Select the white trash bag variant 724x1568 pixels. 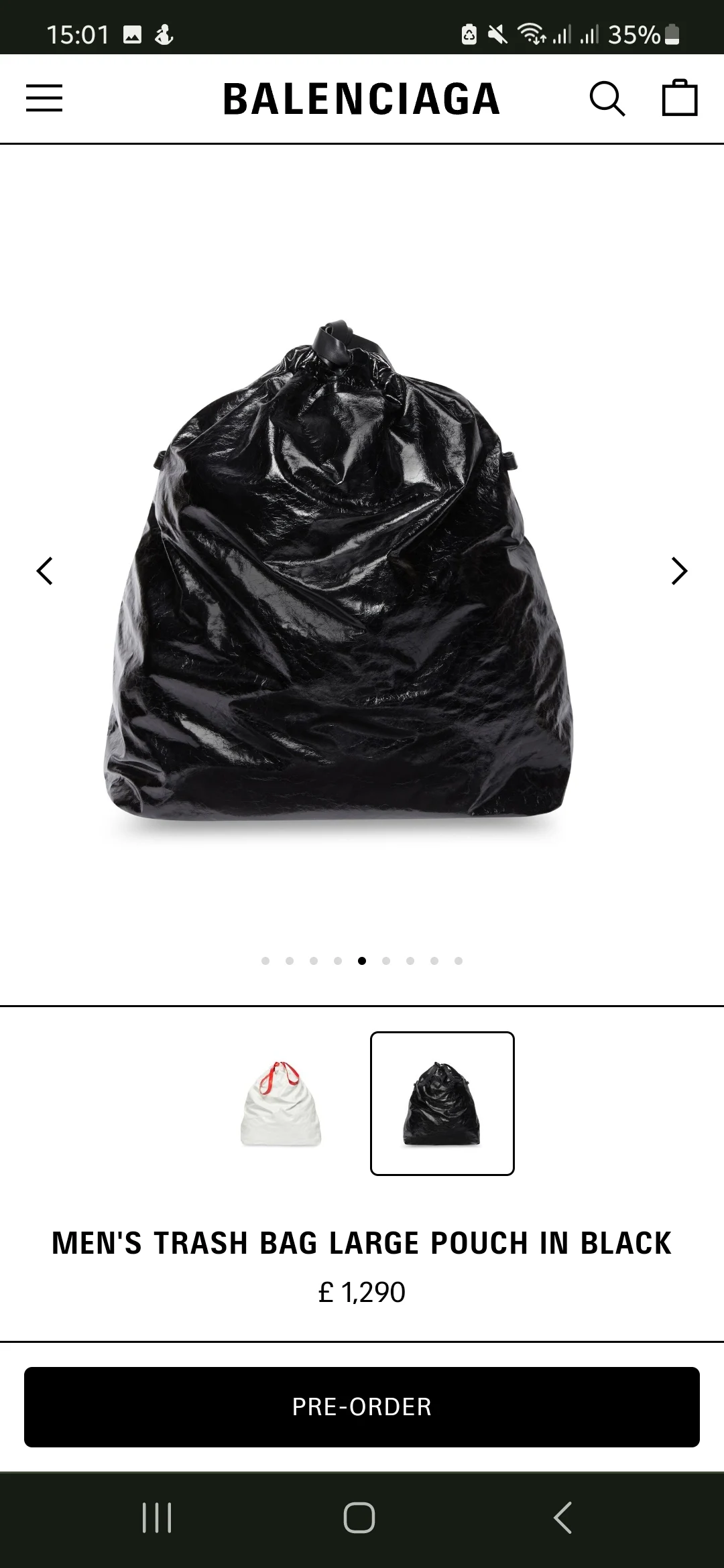coord(281,1103)
